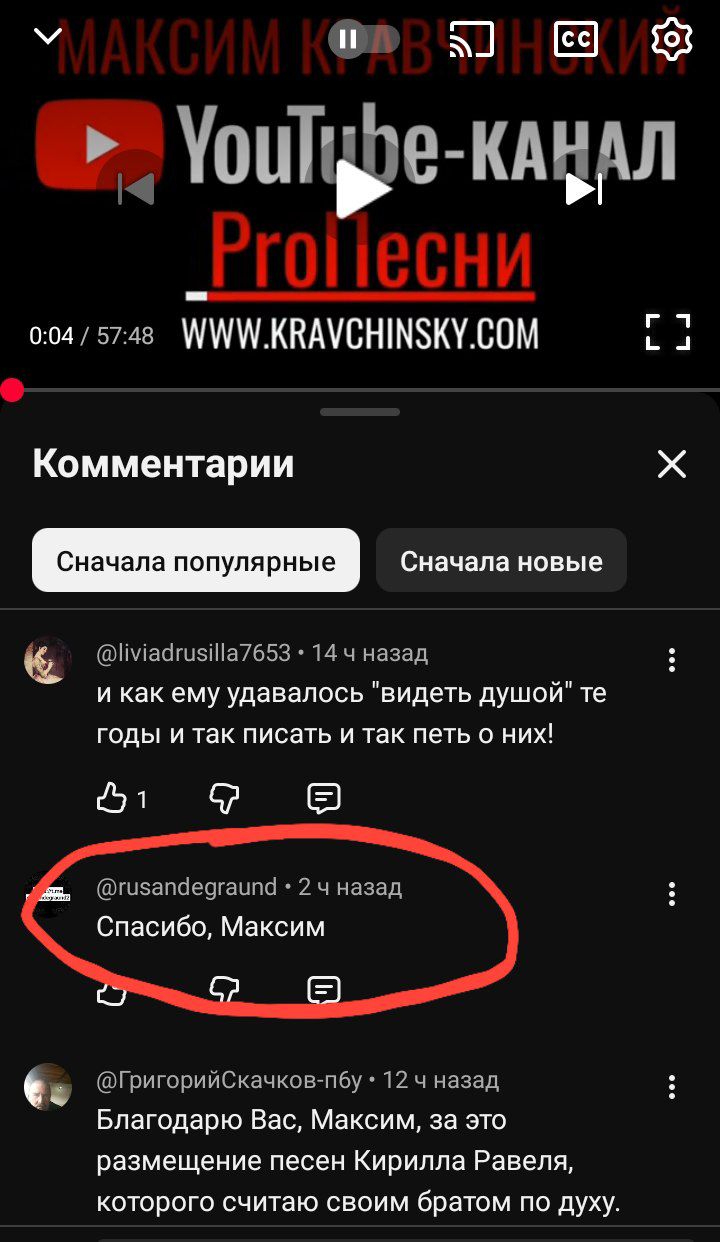Skip to the next video
720x1242 pixels.
[584, 189]
